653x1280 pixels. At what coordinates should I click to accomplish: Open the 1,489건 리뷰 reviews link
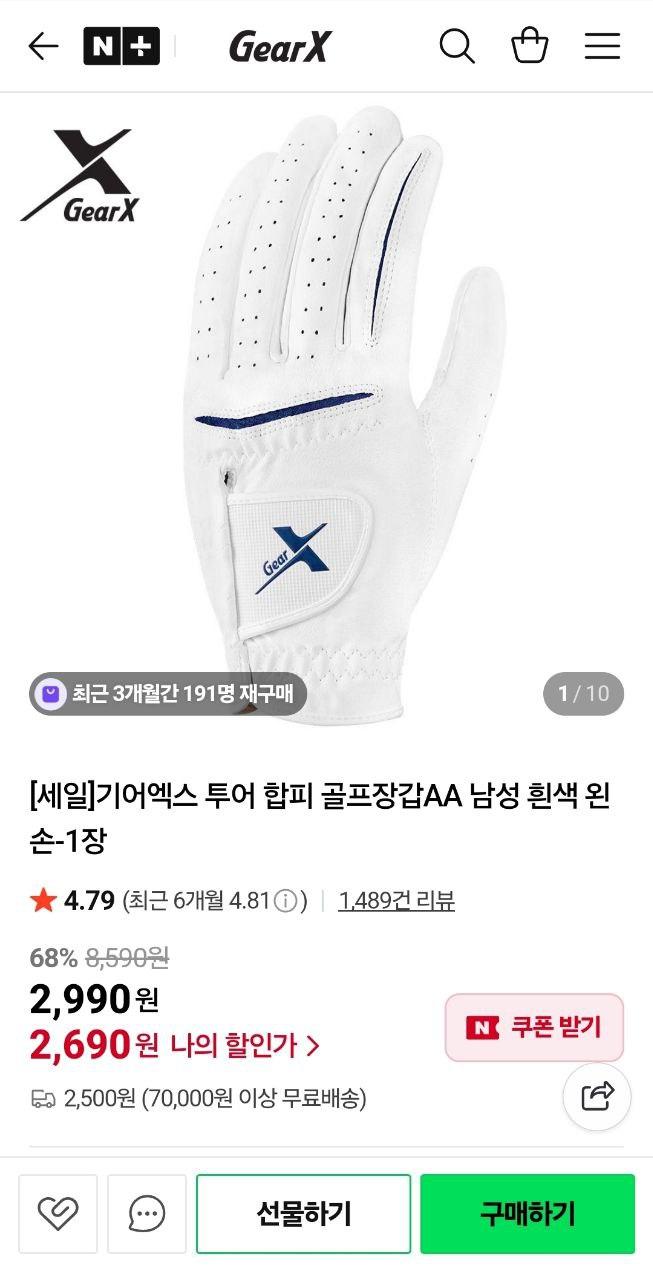click(x=396, y=900)
